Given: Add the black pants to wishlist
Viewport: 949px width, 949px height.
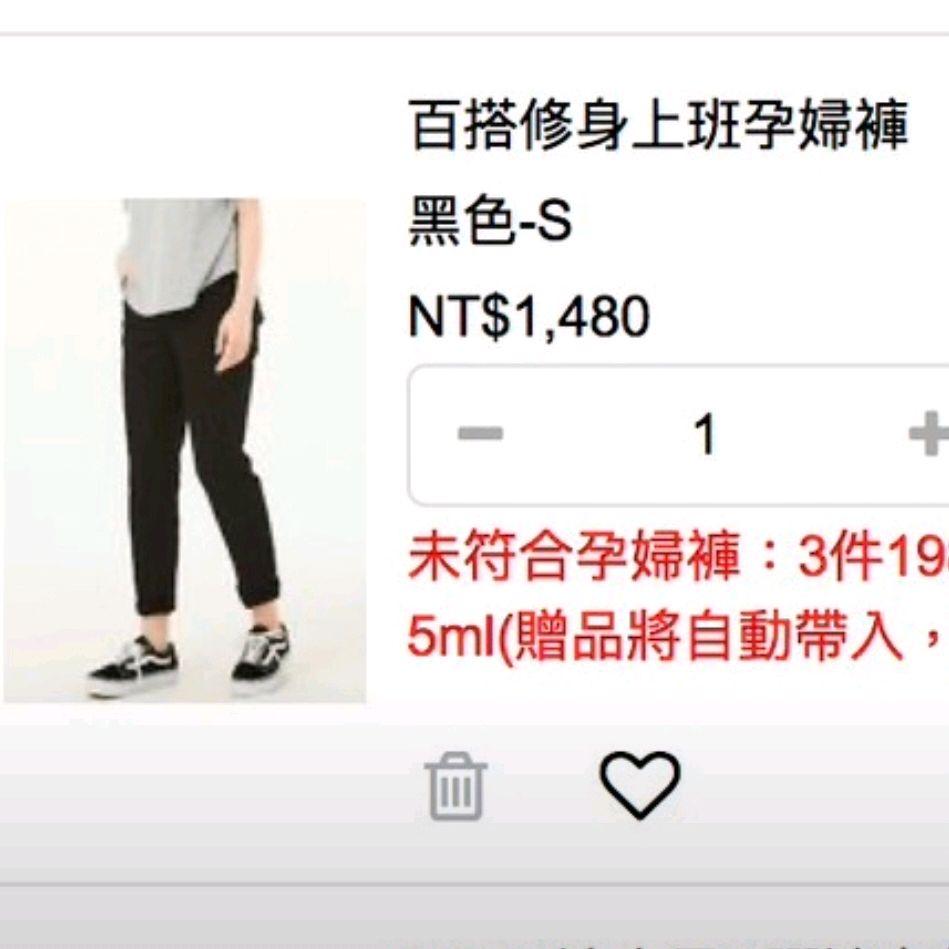Looking at the screenshot, I should 640,785.
